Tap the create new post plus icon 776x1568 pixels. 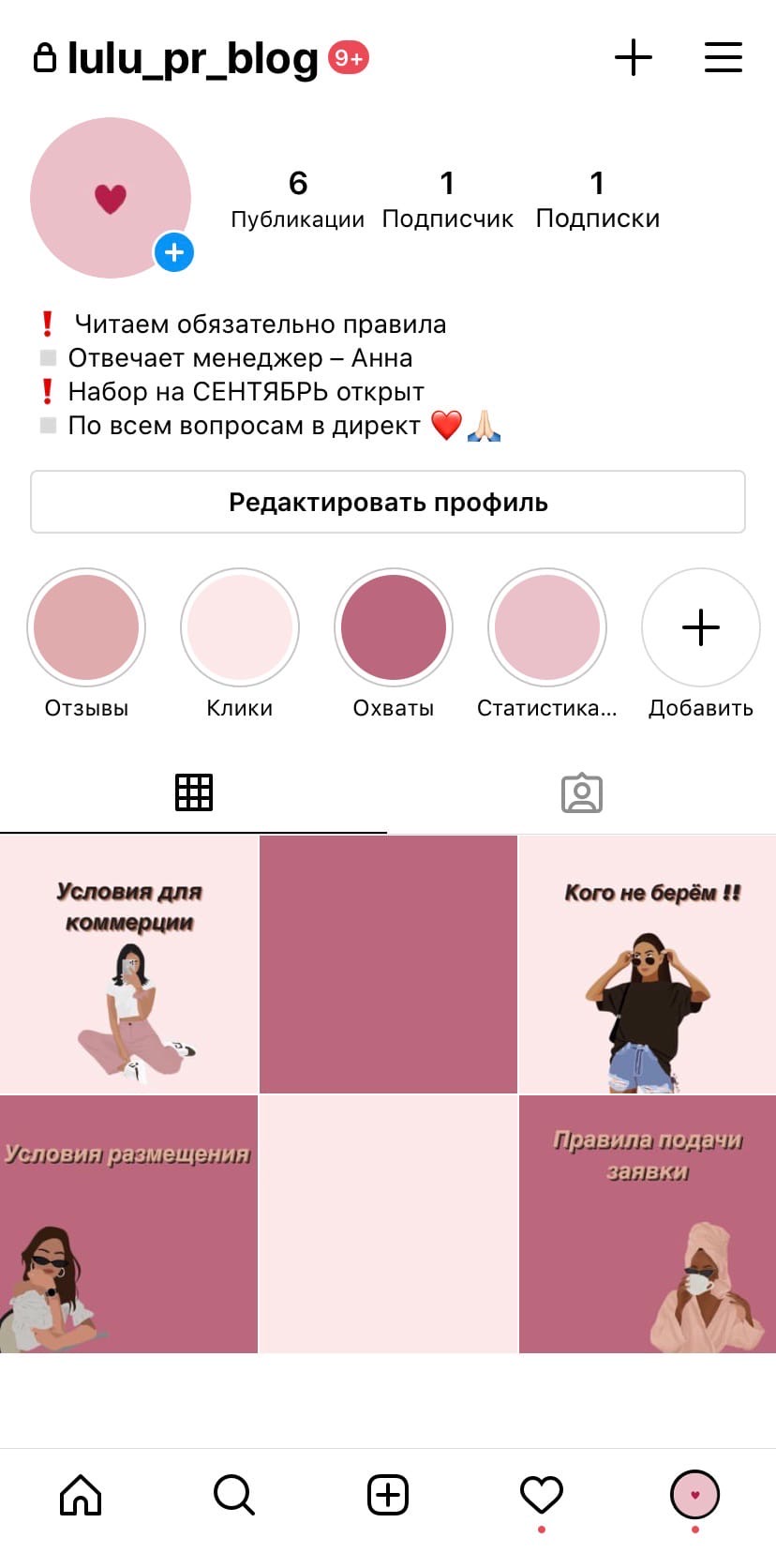pyautogui.click(x=633, y=58)
